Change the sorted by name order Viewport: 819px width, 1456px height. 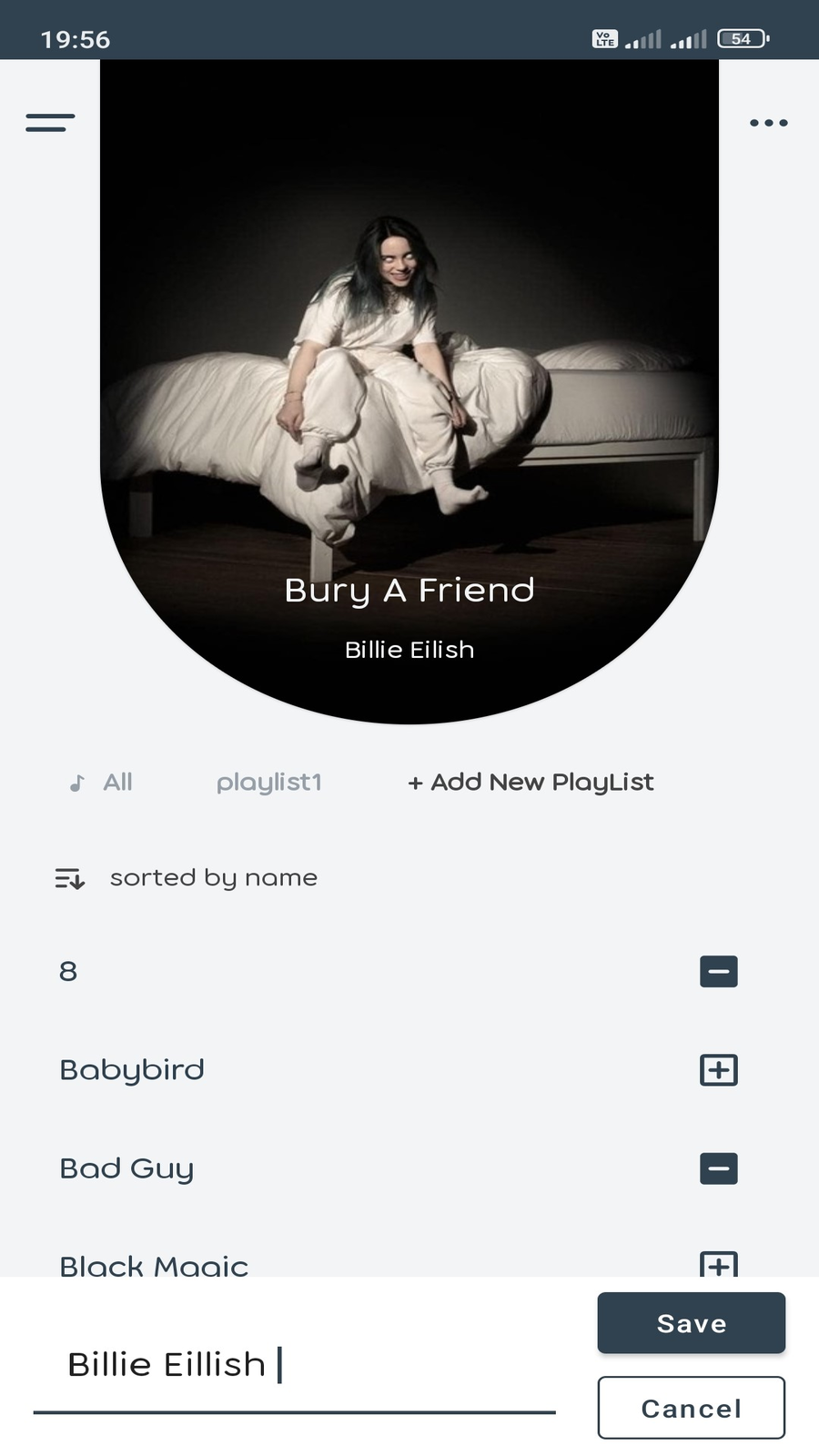187,878
